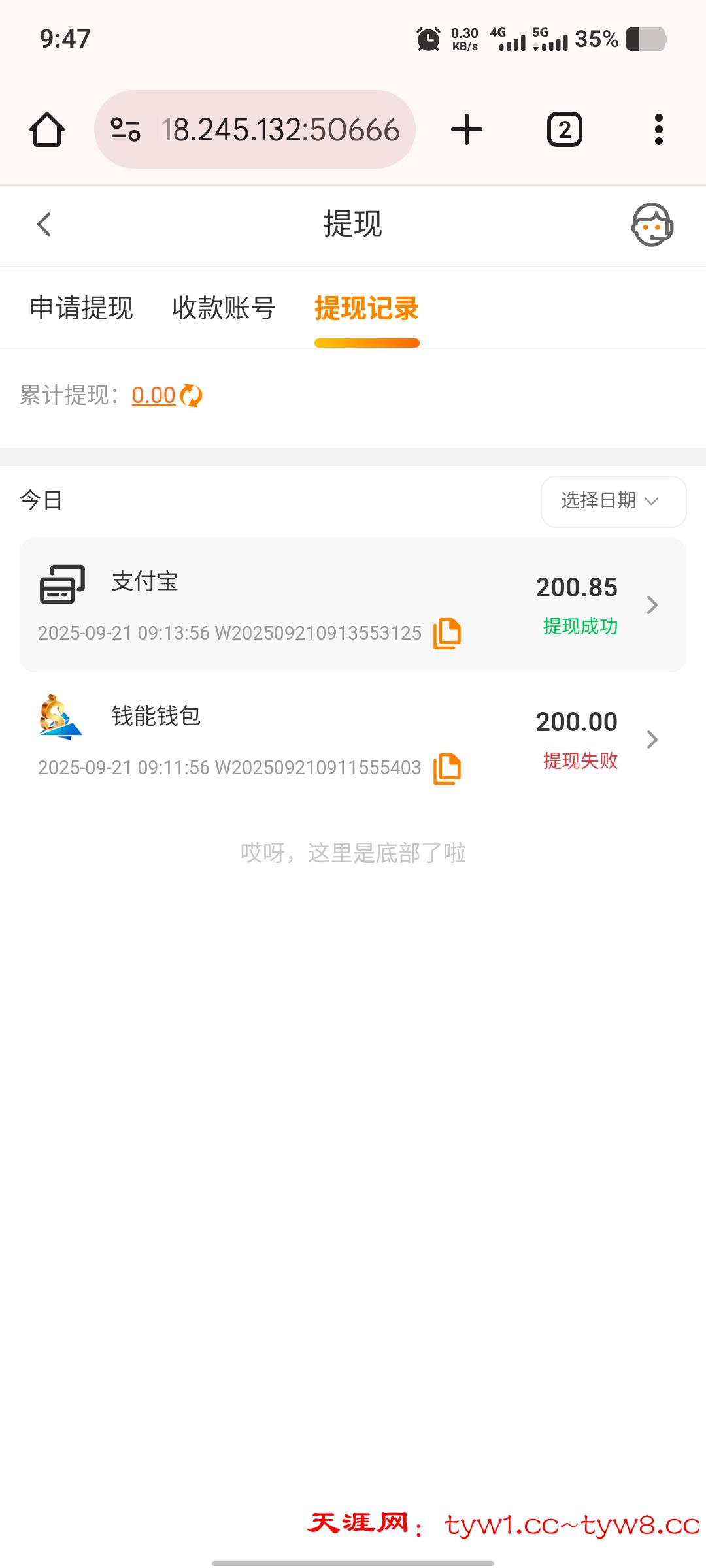Expand details of the successful Alipay withdrawal
Screen dimensions: 706x1568
point(651,605)
